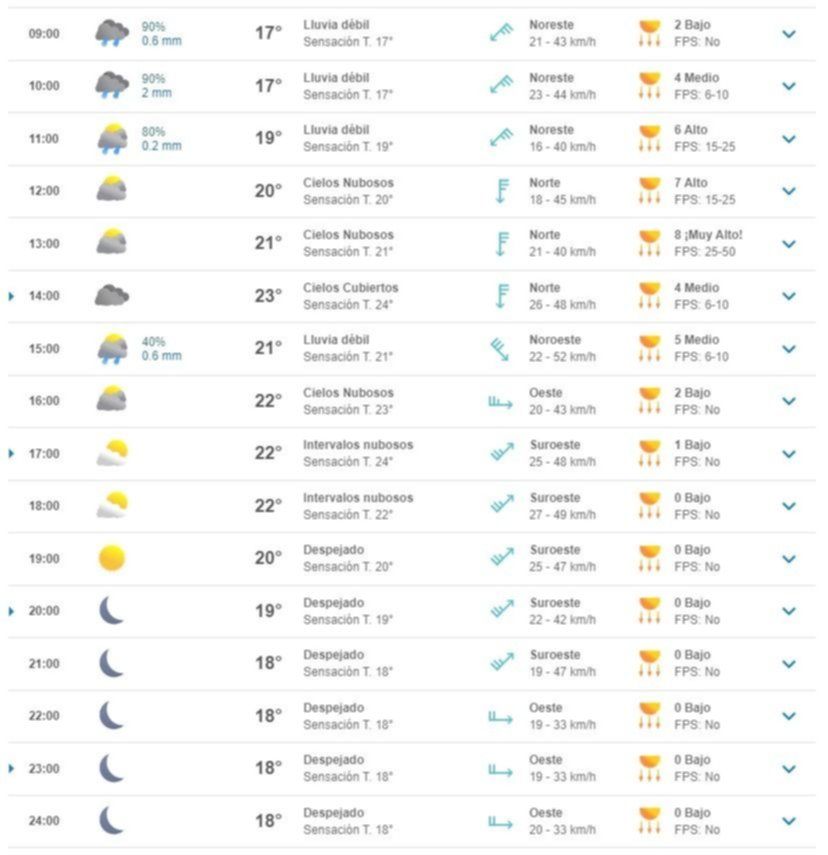
Task: Expand the 18:00 forecast chevron
Action: tap(788, 506)
